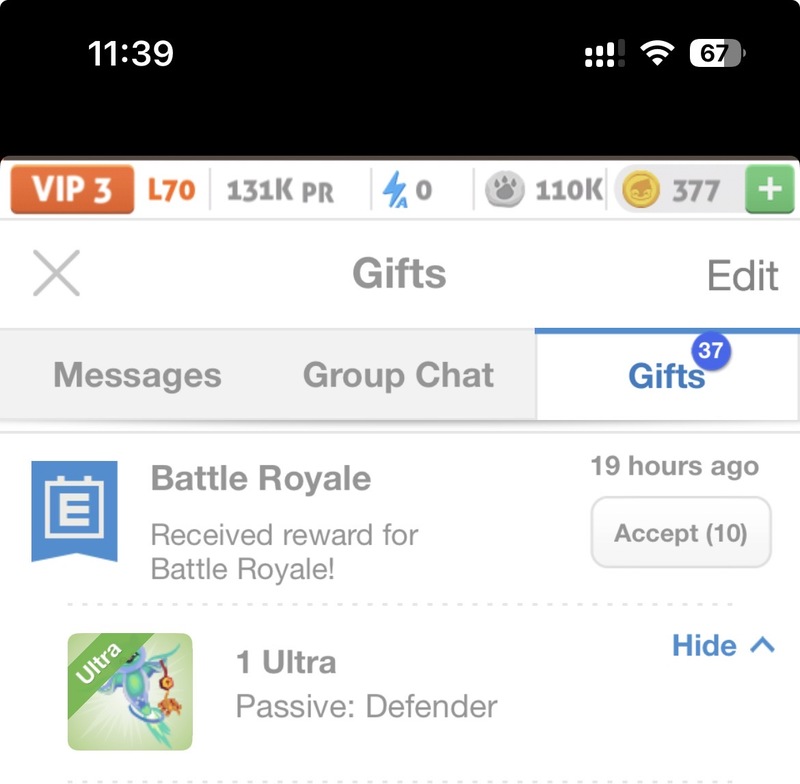Open the Ultra Defender reward item
This screenshot has height=784, width=800.
click(x=130, y=691)
